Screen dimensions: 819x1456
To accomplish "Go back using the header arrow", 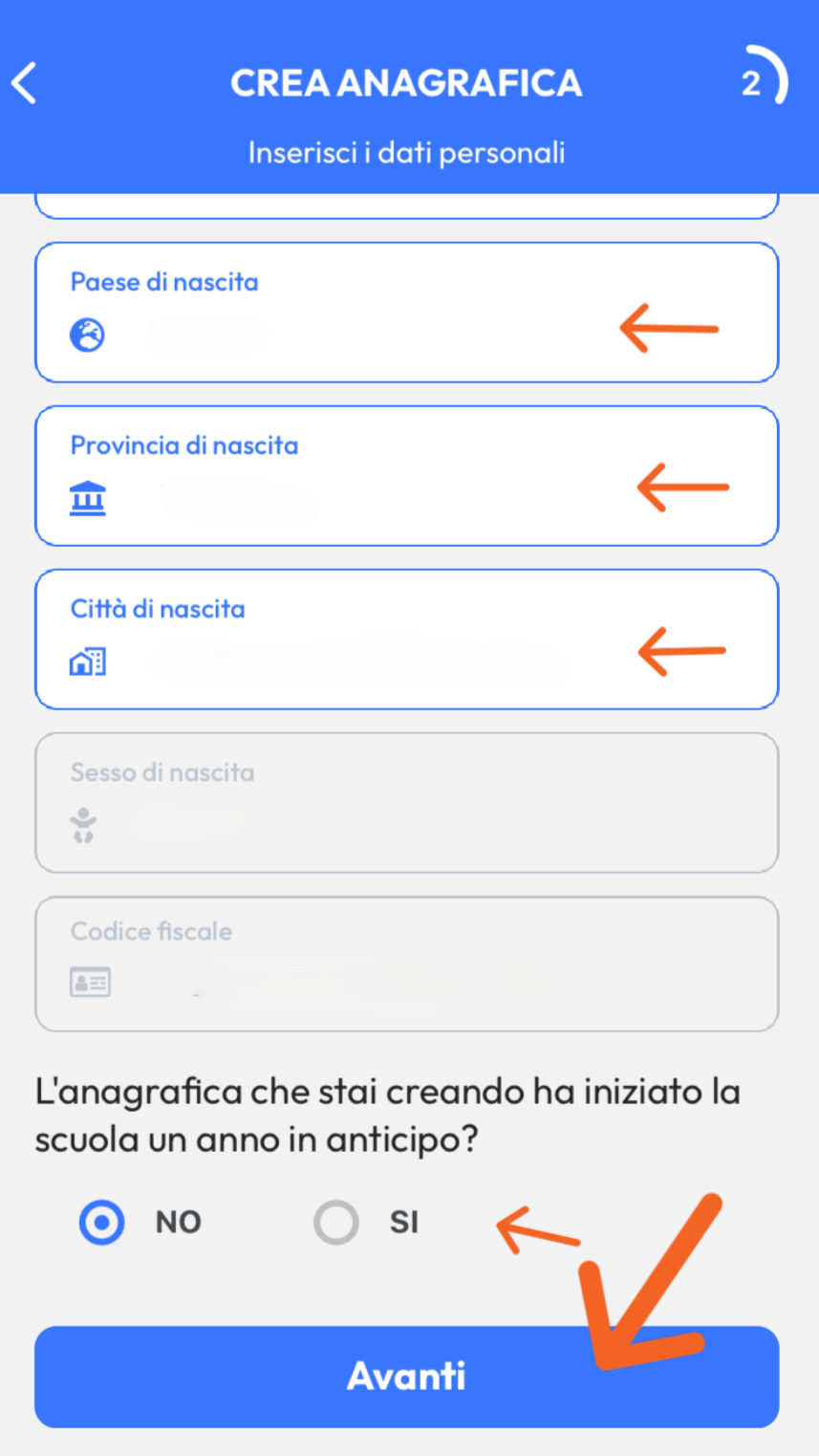I will (x=25, y=83).
